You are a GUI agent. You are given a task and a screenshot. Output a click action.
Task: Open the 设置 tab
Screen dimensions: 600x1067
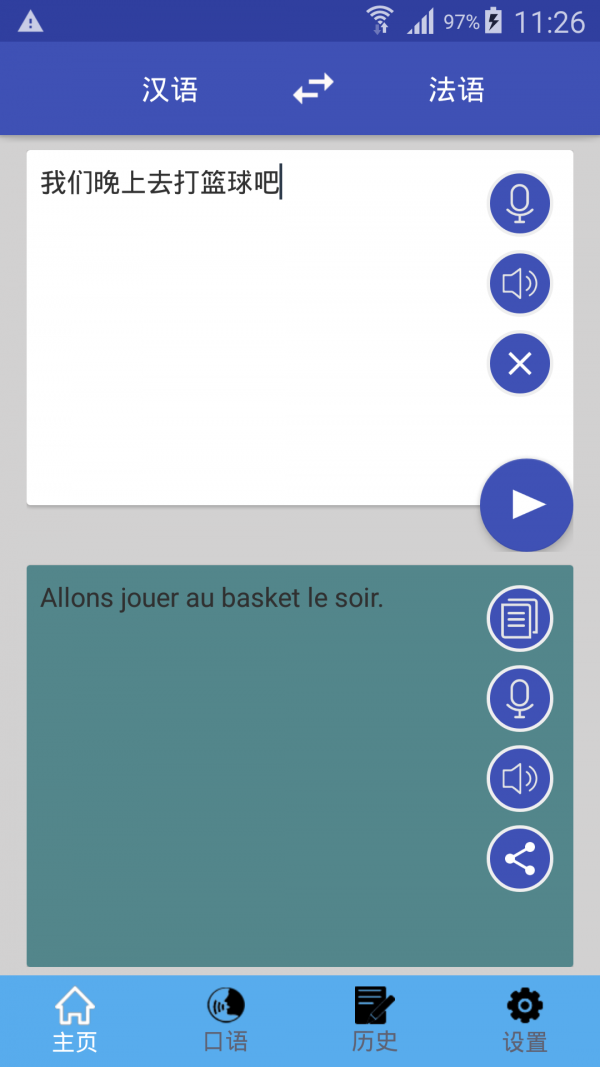tap(524, 1020)
